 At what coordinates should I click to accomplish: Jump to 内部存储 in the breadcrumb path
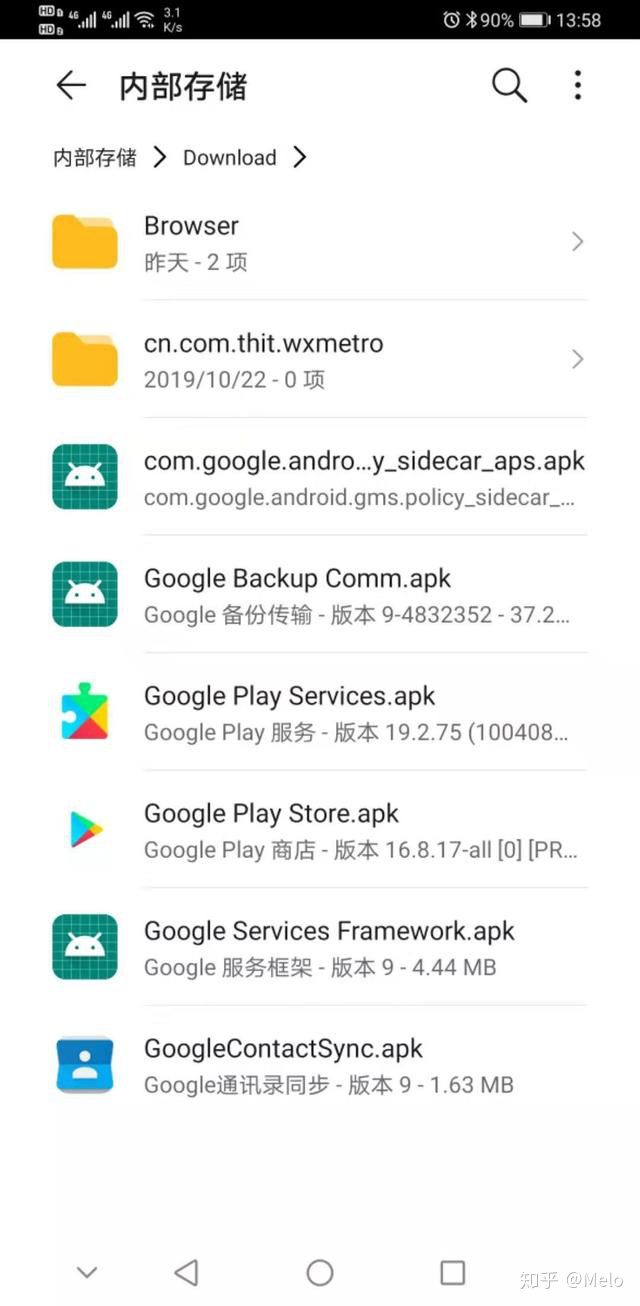click(x=95, y=158)
